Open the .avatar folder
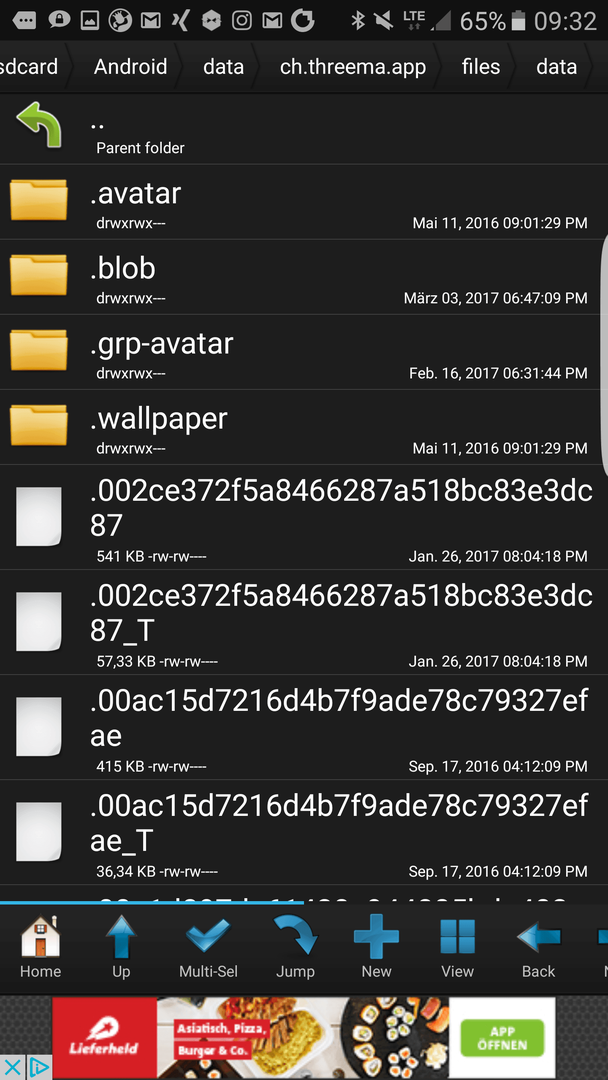Screen dimensions: 608x1080 click(304, 202)
